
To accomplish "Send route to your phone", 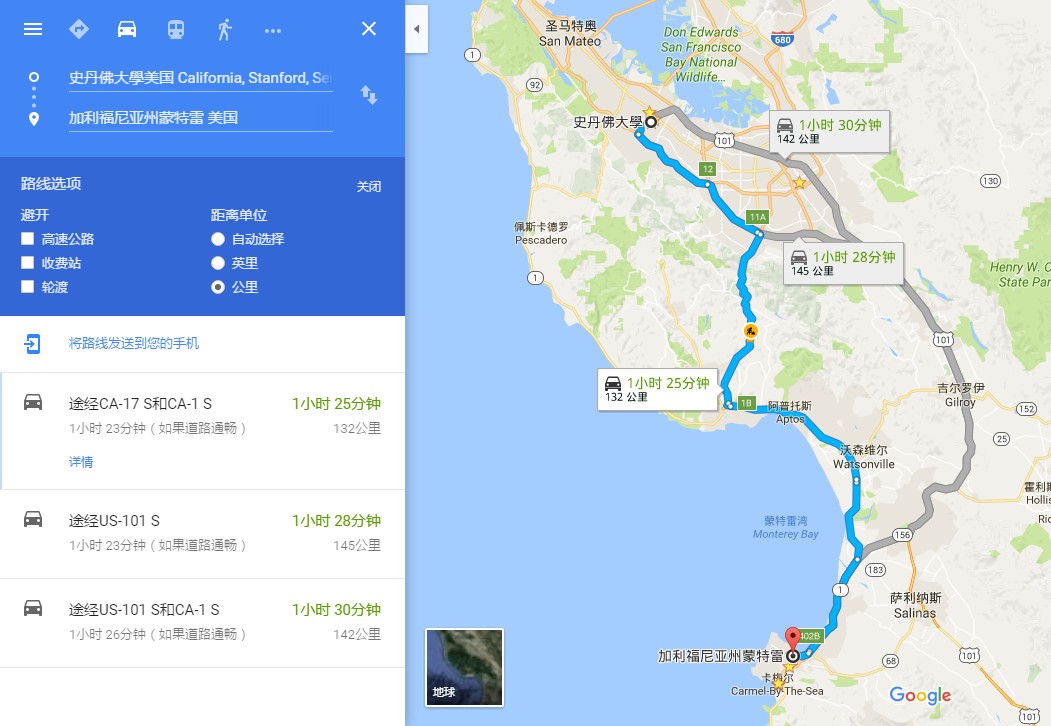I will click(x=133, y=343).
